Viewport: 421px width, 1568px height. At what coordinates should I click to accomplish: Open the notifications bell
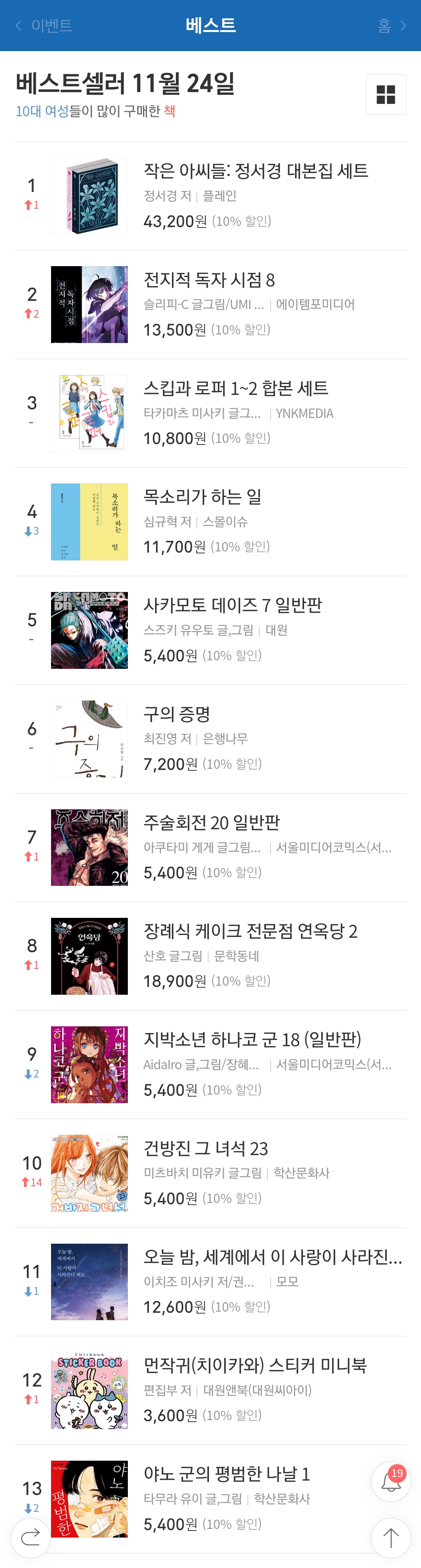(x=391, y=1482)
